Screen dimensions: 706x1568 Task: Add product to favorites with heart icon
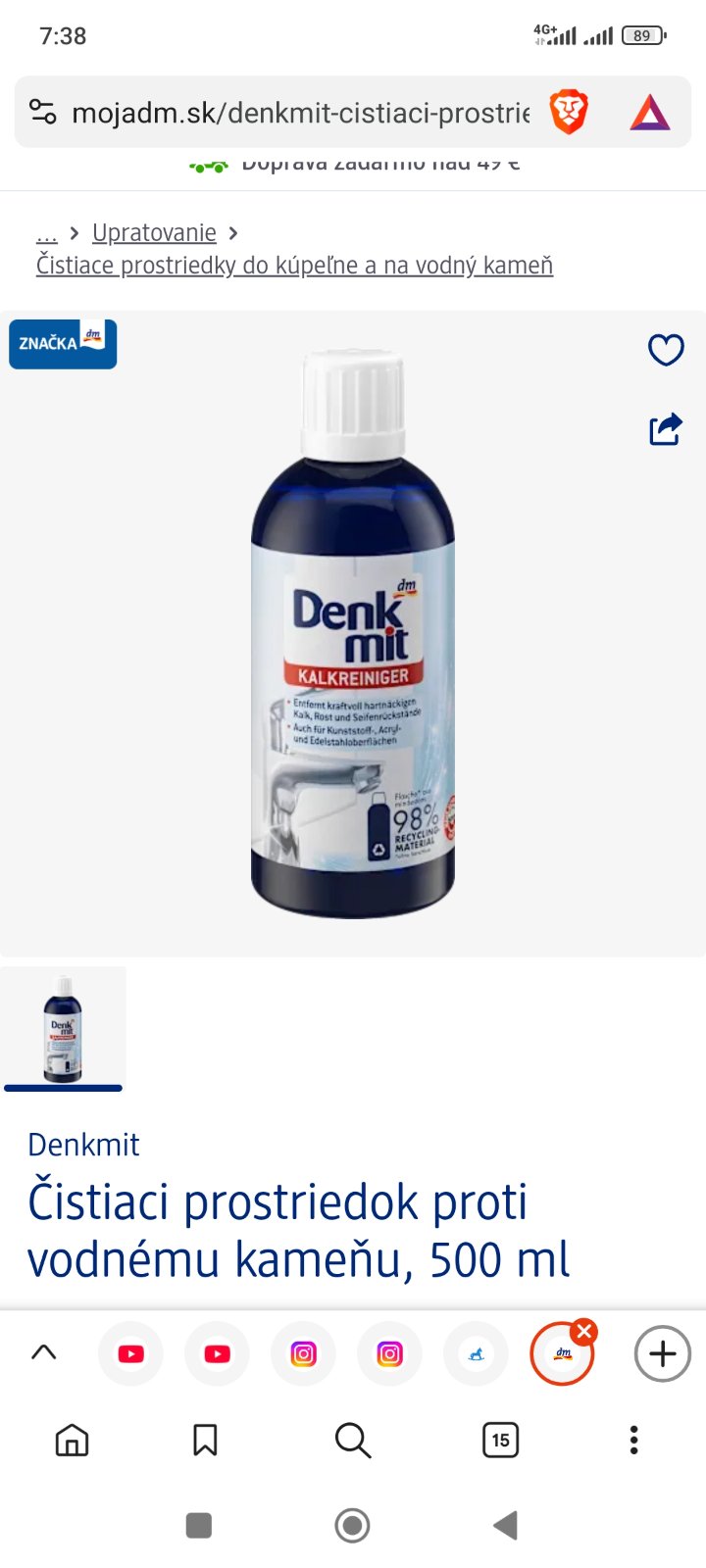(666, 350)
